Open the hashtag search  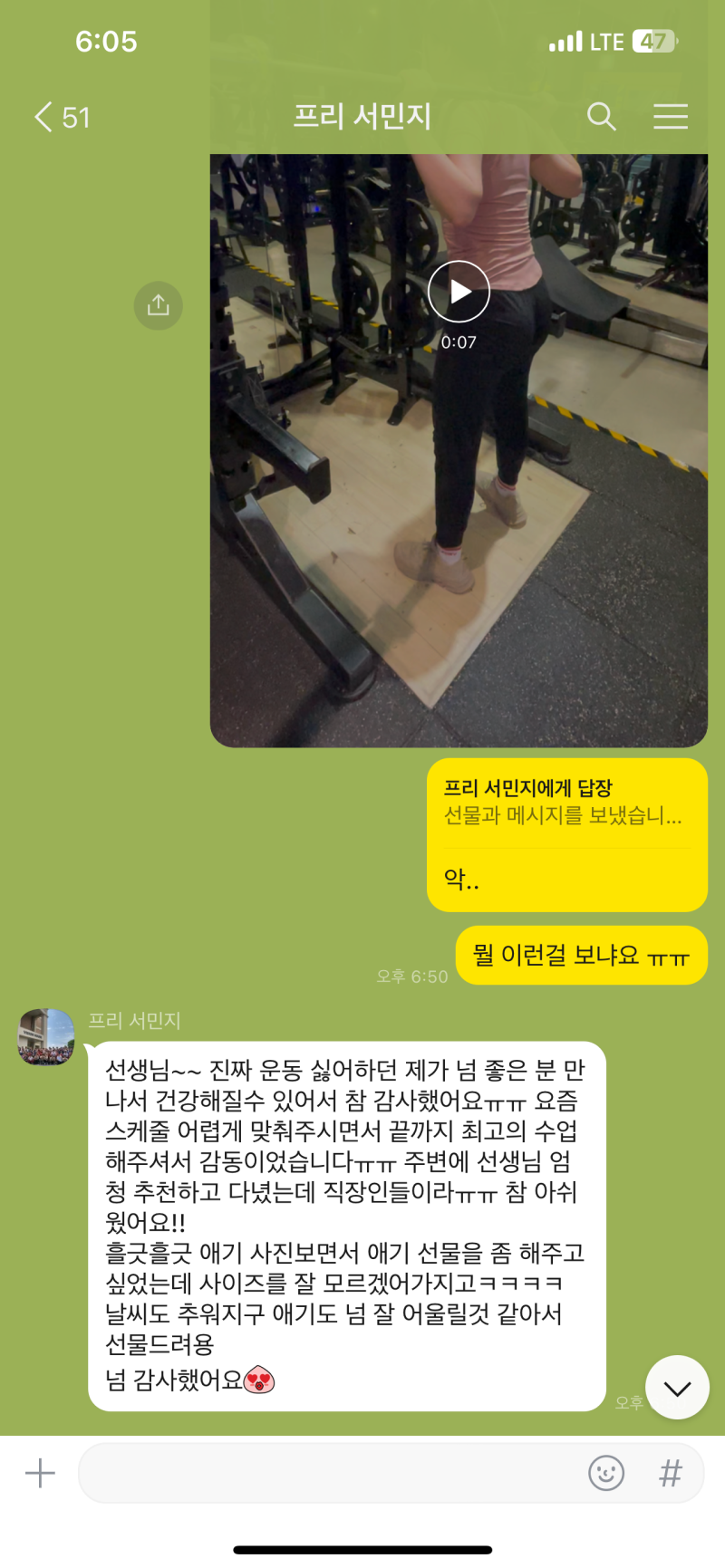coord(671,1473)
